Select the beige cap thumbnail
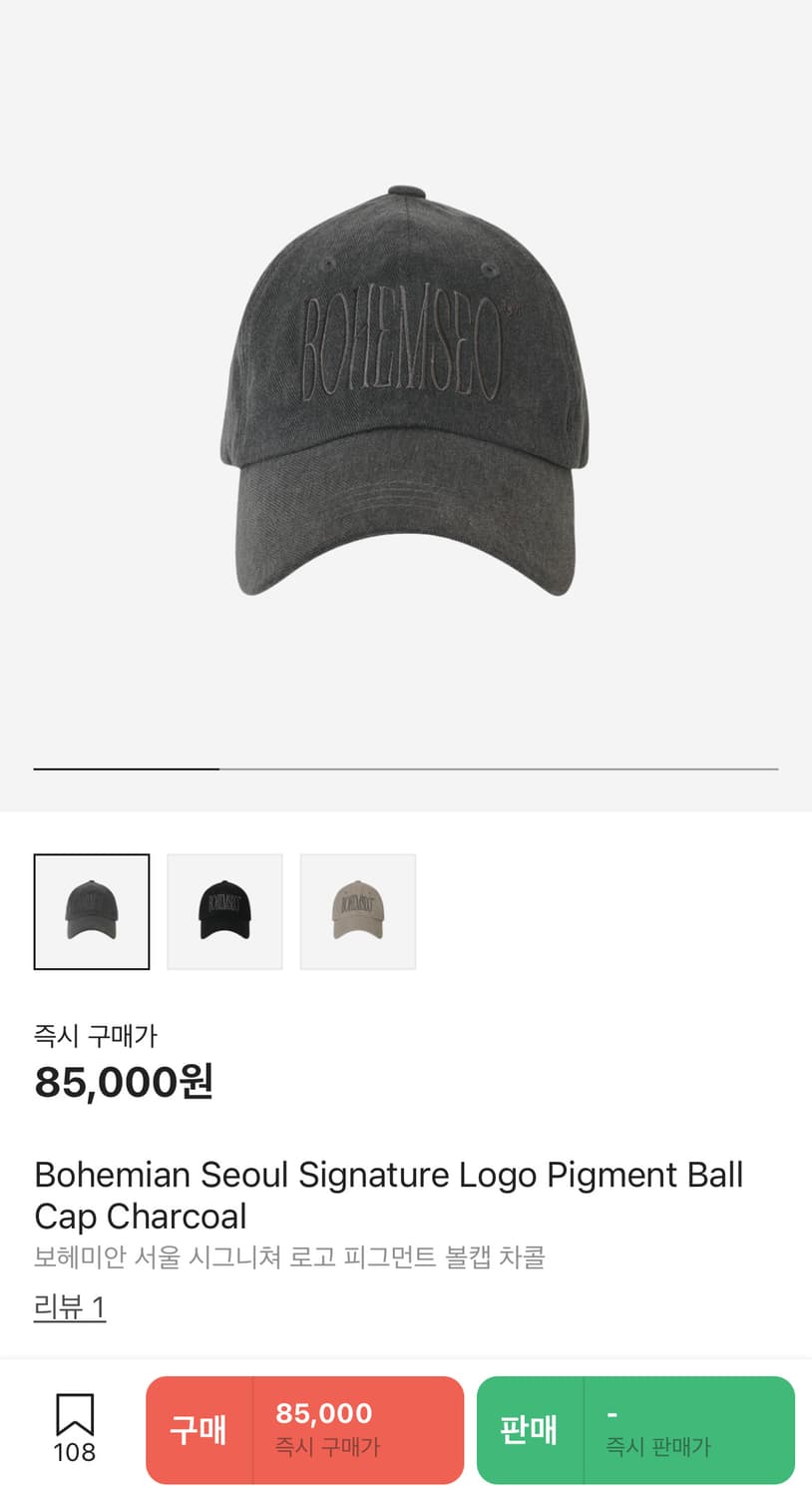The width and height of the screenshot is (812, 1497). [x=358, y=911]
